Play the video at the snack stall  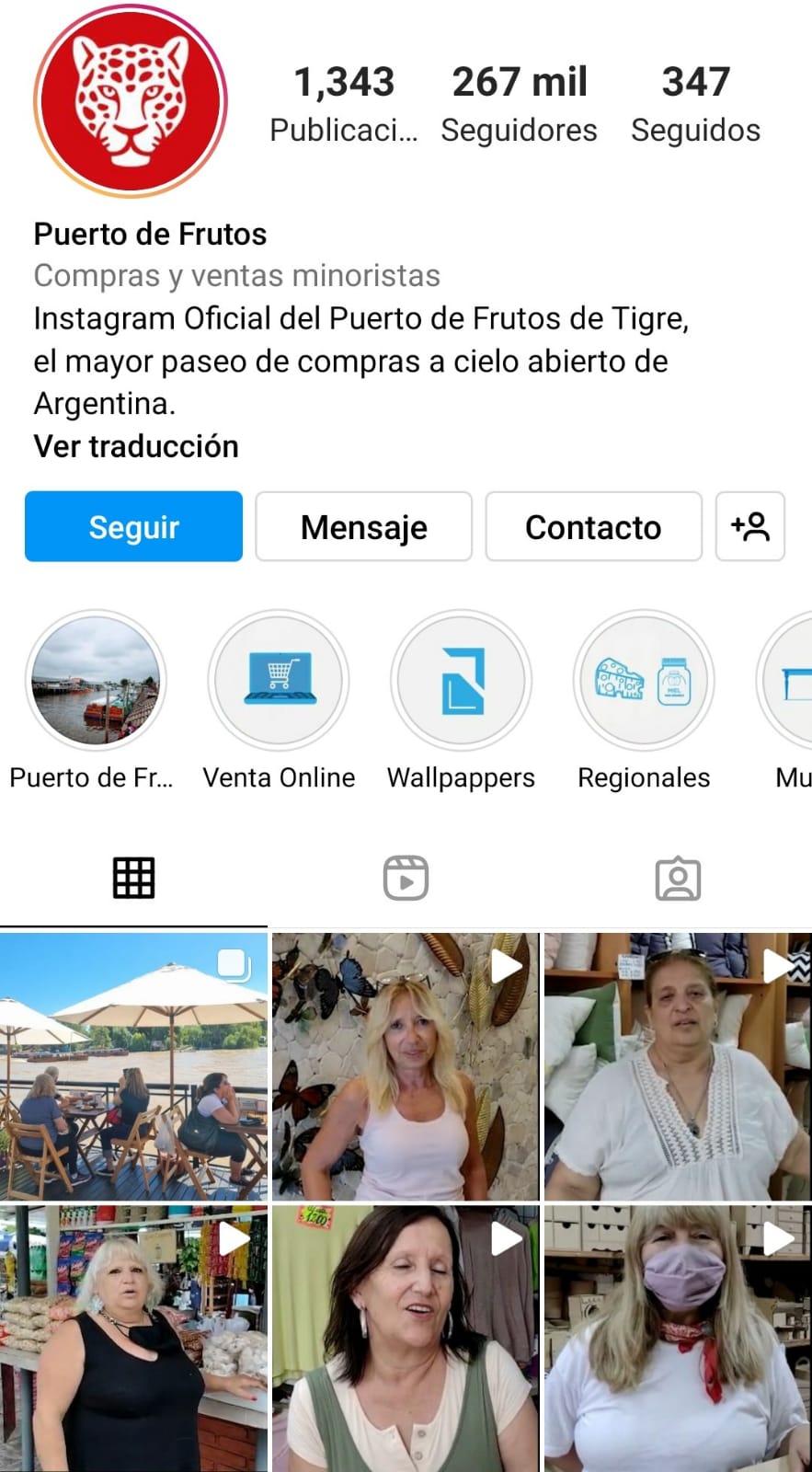click(133, 1339)
